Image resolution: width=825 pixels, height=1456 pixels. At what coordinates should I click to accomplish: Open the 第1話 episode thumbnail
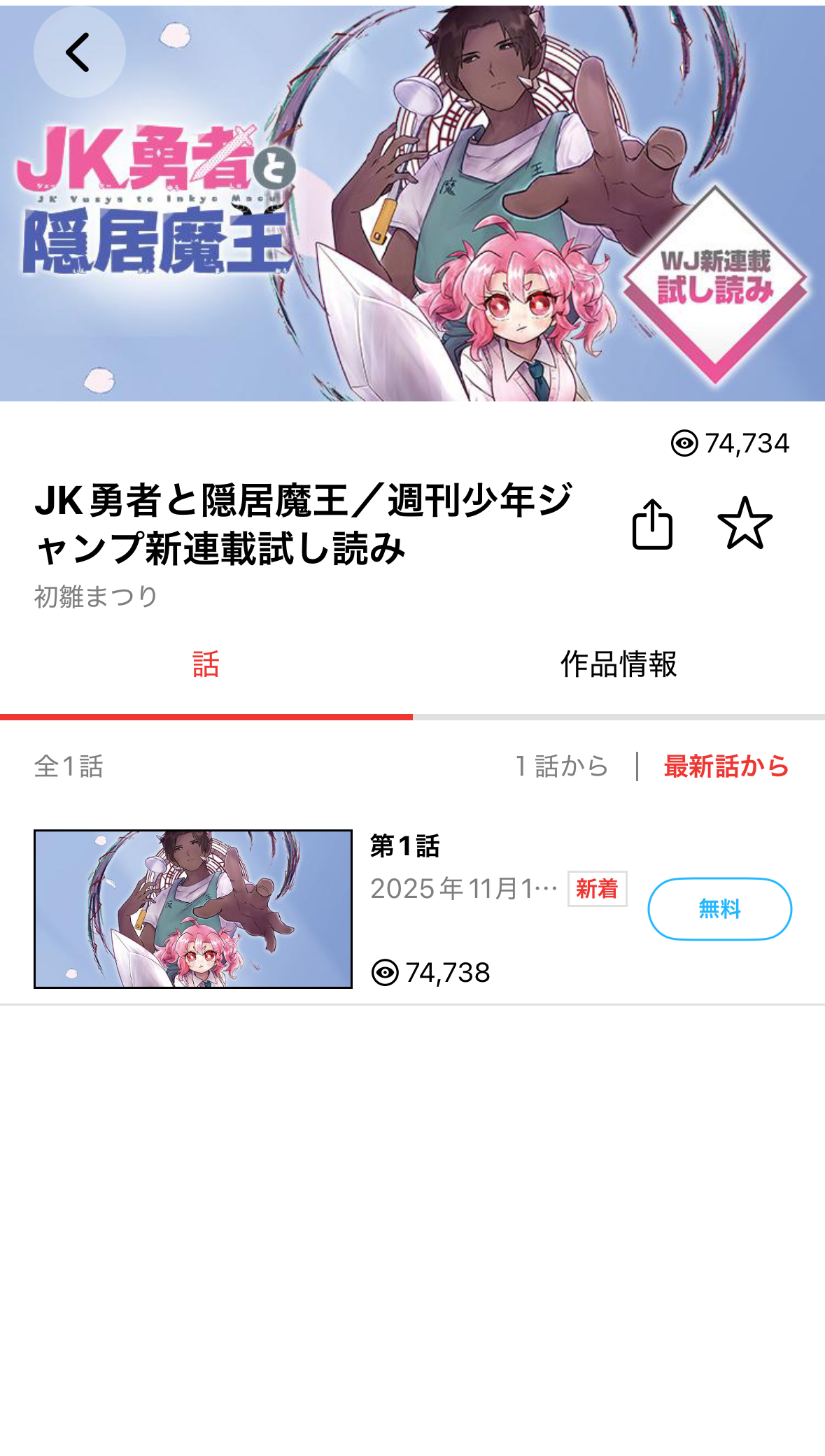[193, 909]
